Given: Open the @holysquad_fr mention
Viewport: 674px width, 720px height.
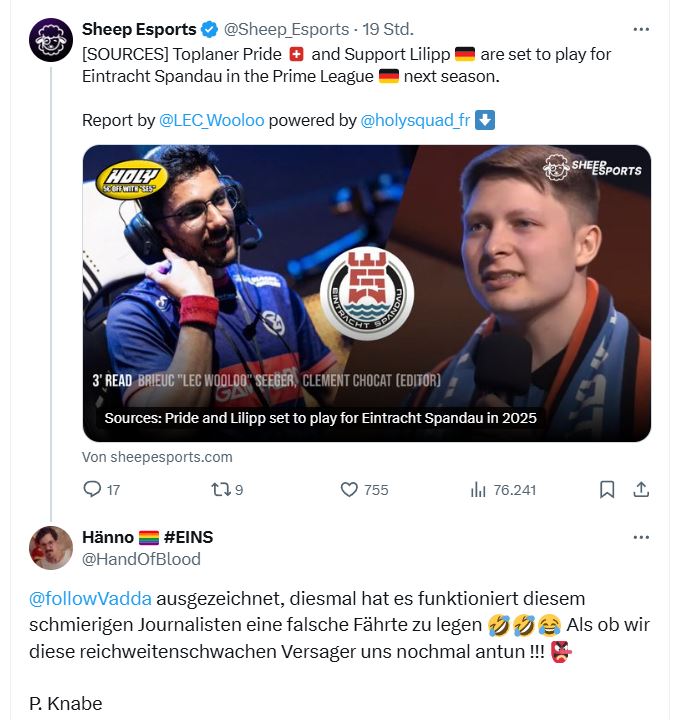Looking at the screenshot, I should (414, 120).
